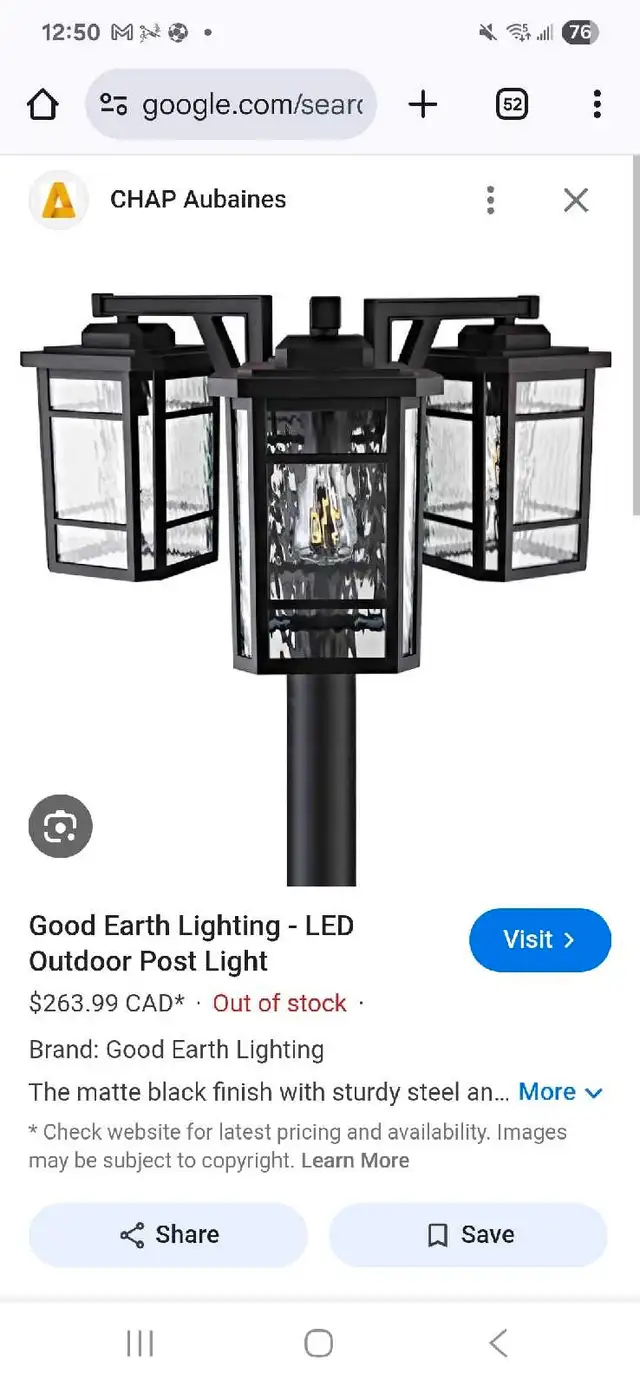
Task: Expand the description with More
Action: coord(561,1092)
